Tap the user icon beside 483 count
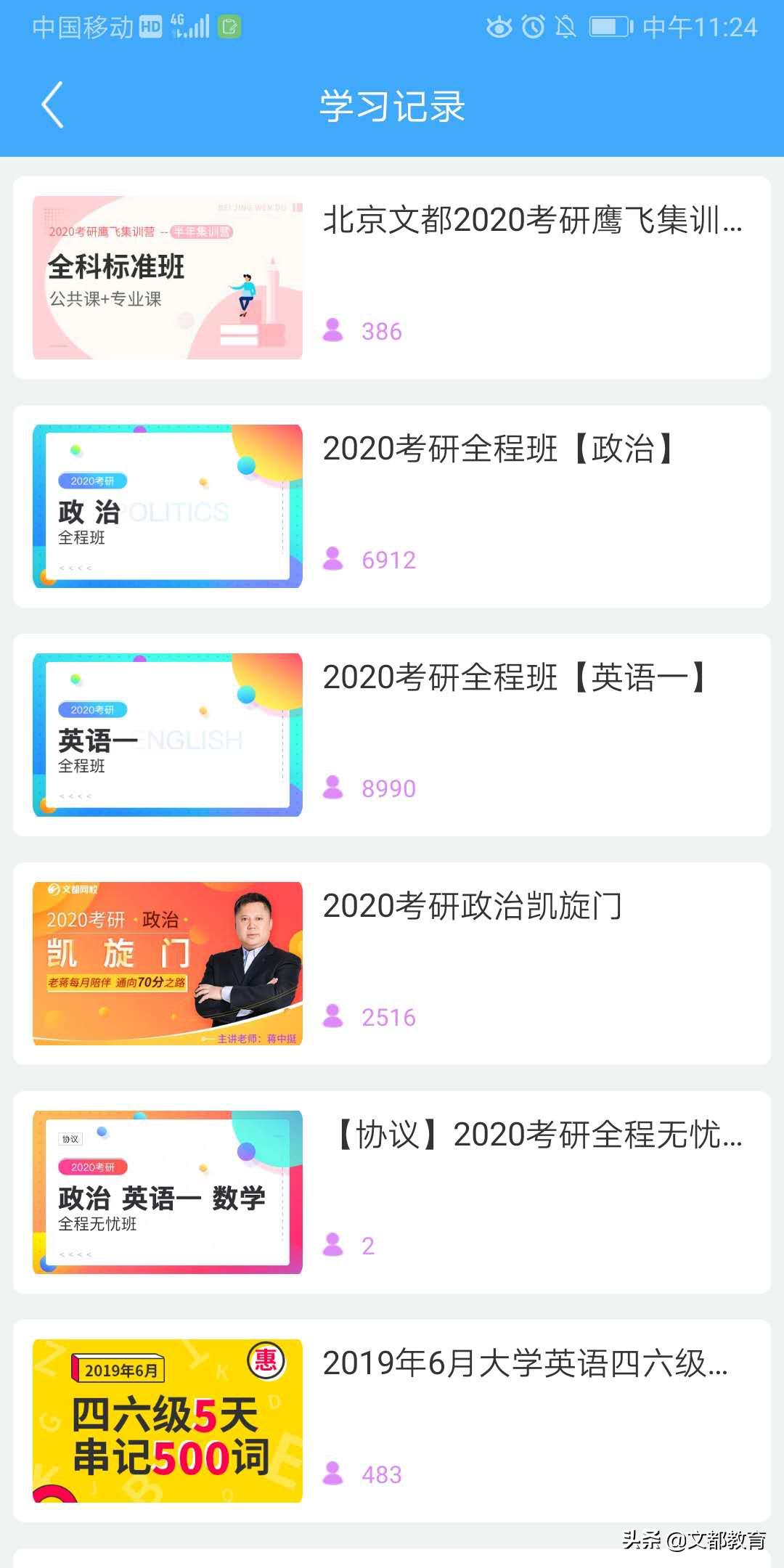 tap(335, 1475)
